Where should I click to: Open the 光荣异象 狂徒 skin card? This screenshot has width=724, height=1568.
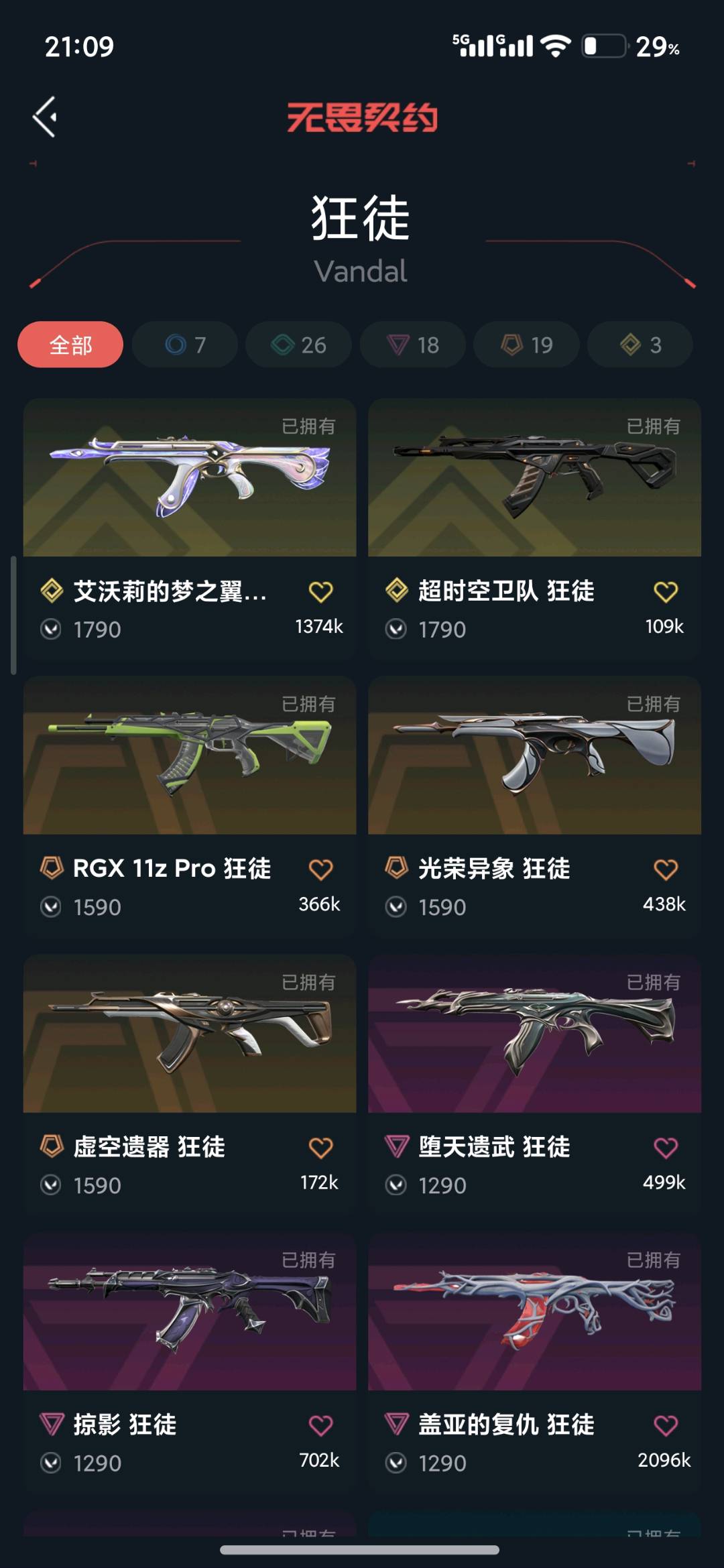point(534,806)
